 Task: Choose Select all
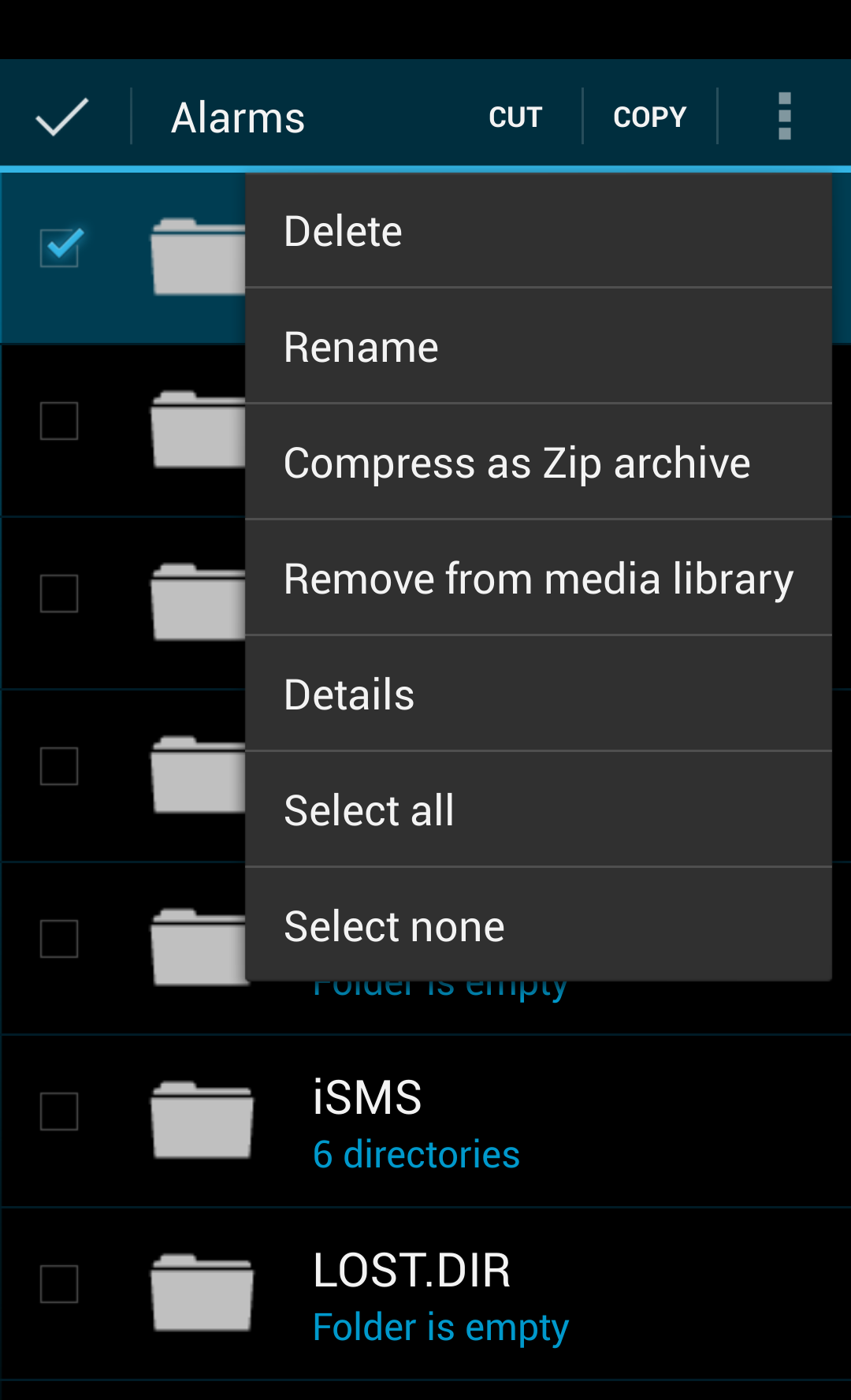(x=539, y=810)
